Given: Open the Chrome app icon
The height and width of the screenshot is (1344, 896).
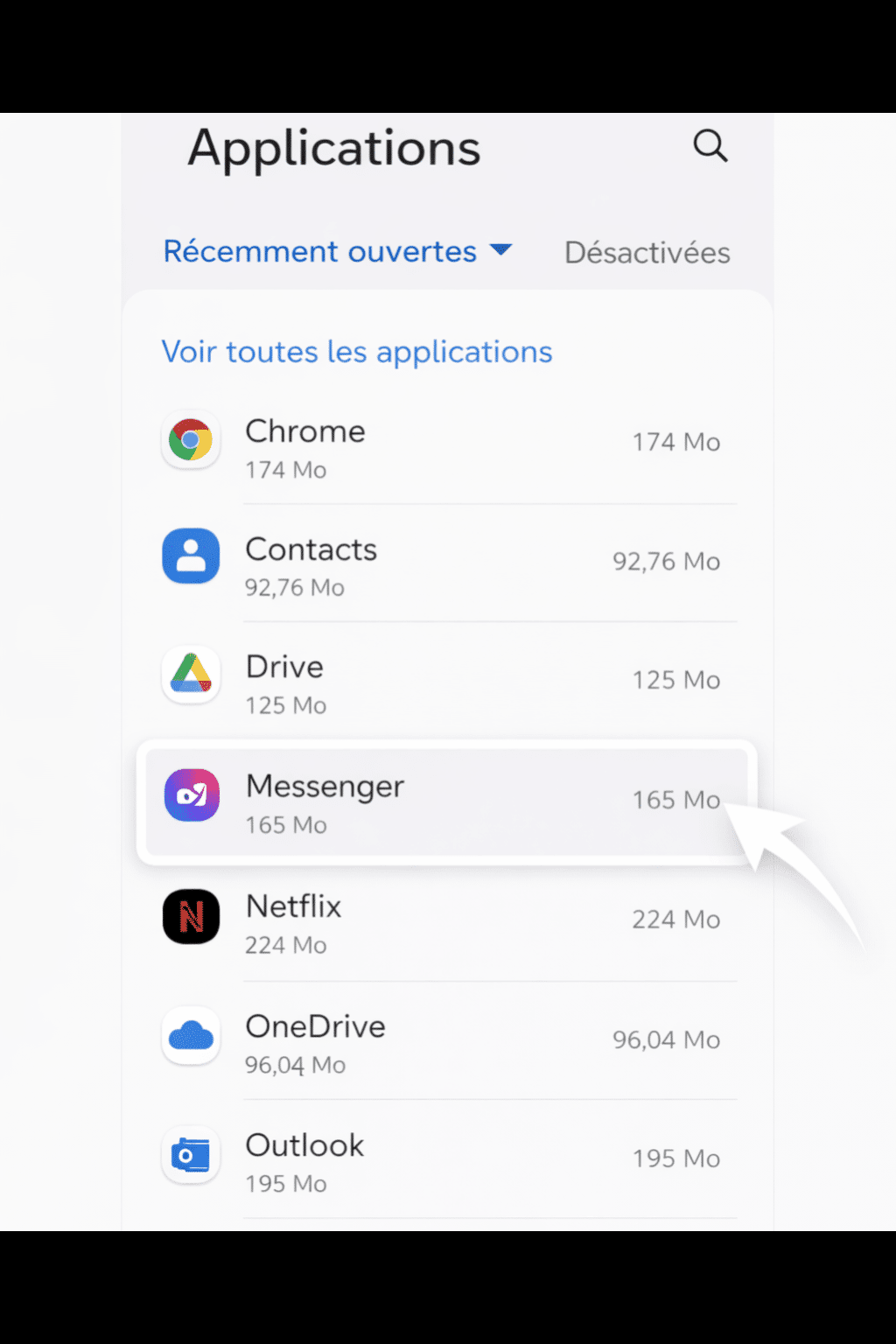Looking at the screenshot, I should click(x=190, y=441).
